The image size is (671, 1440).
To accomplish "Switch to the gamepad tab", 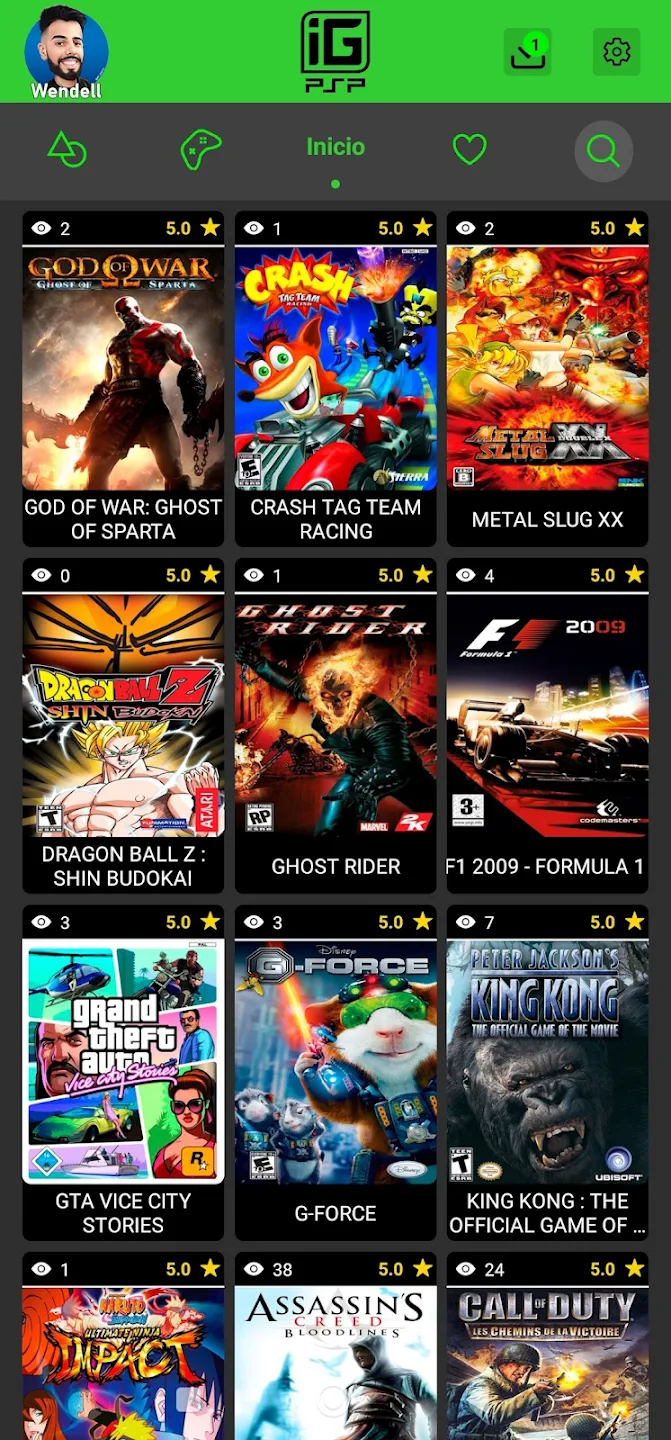I will click(x=200, y=151).
